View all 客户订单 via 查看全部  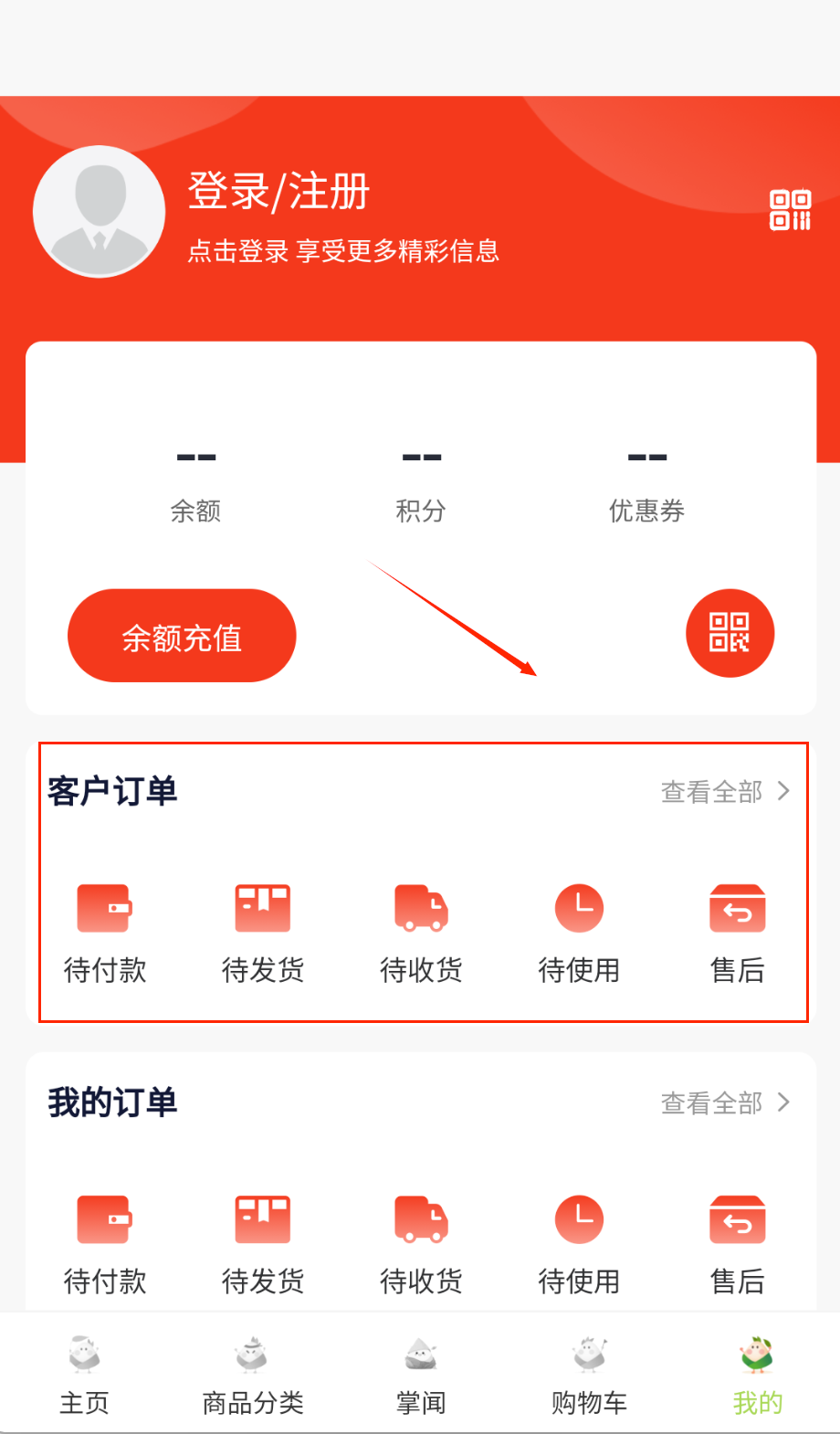pos(725,791)
